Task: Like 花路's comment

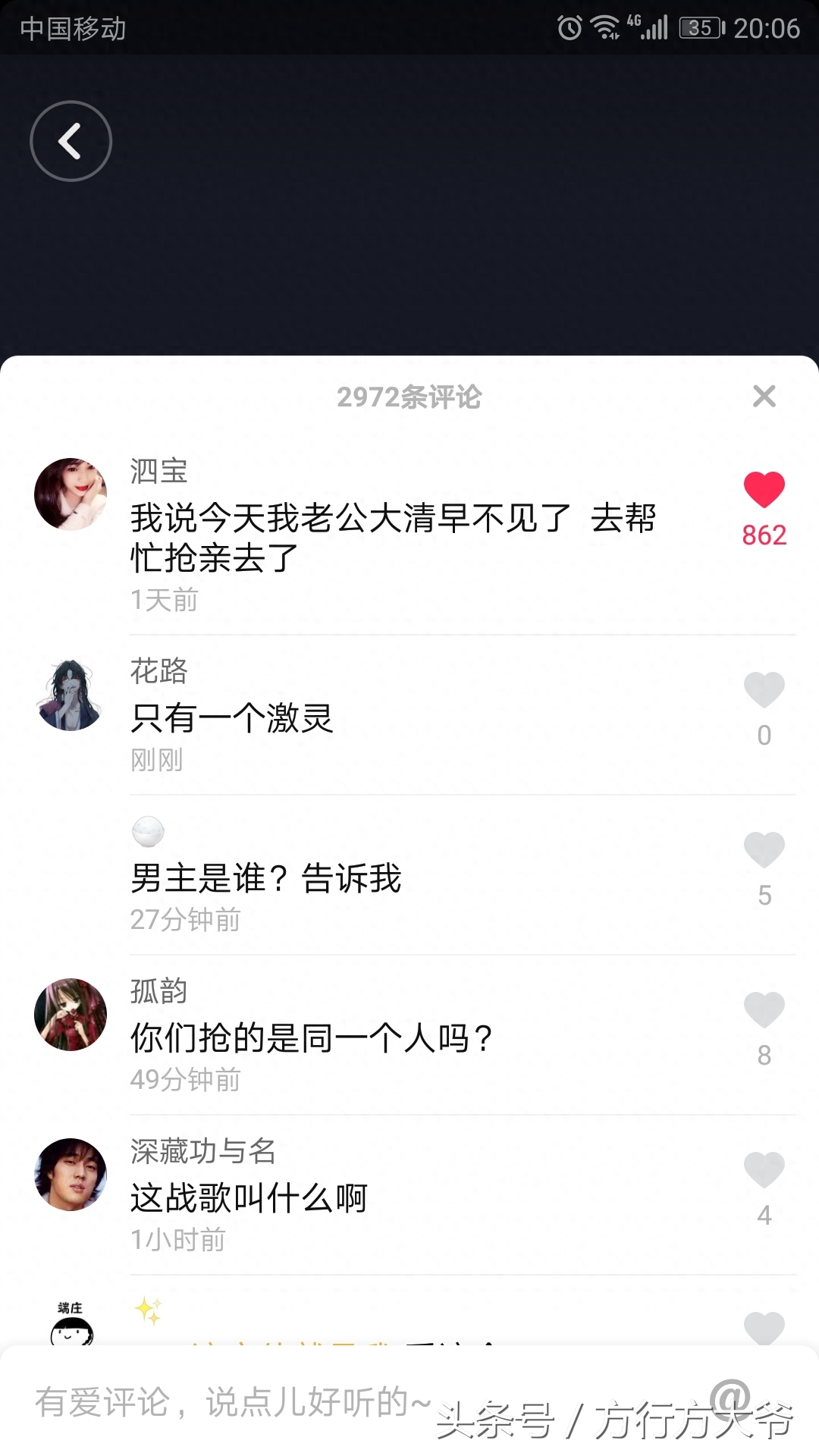Action: 764,689
